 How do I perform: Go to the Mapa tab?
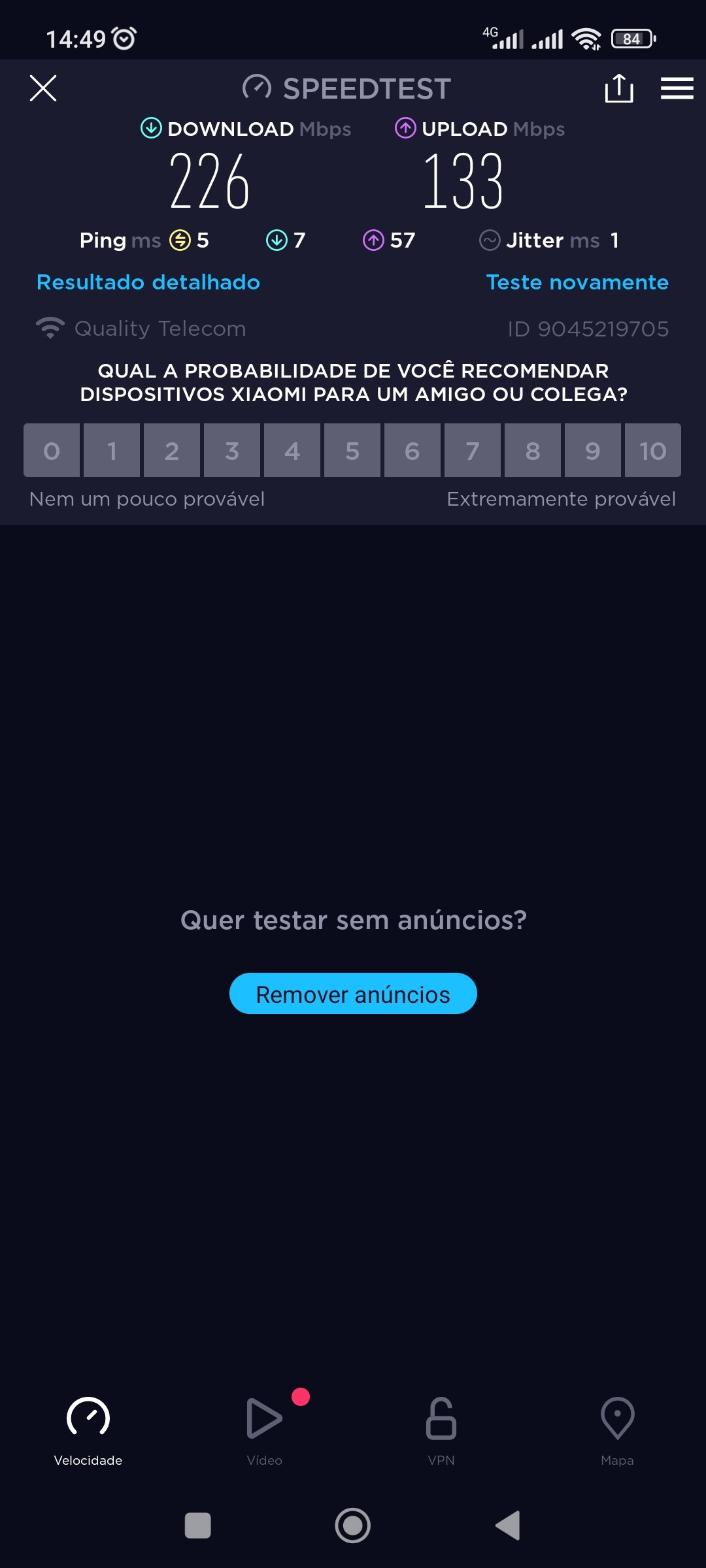coord(617,1430)
